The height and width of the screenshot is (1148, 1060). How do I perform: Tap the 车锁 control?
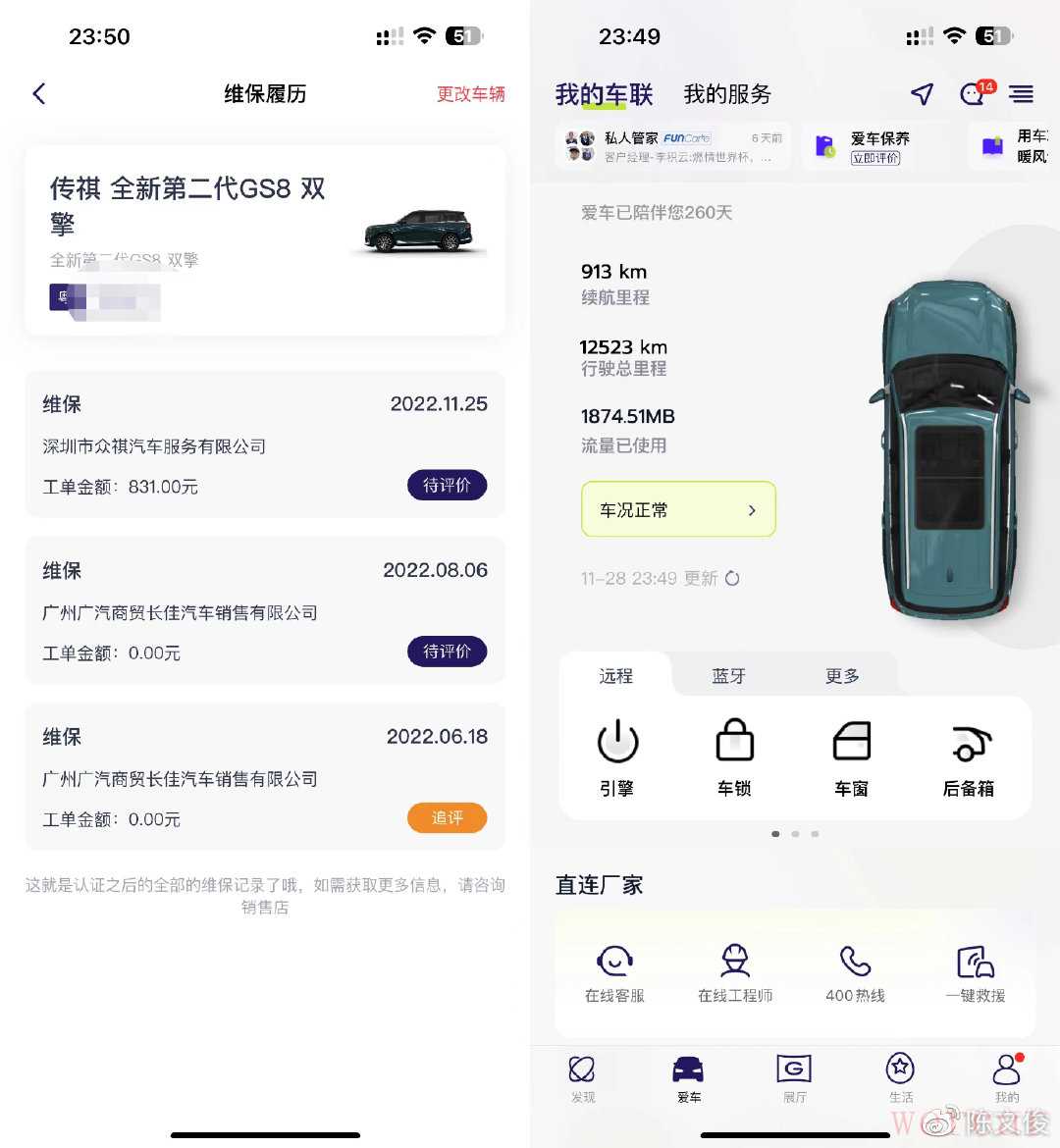(x=734, y=757)
